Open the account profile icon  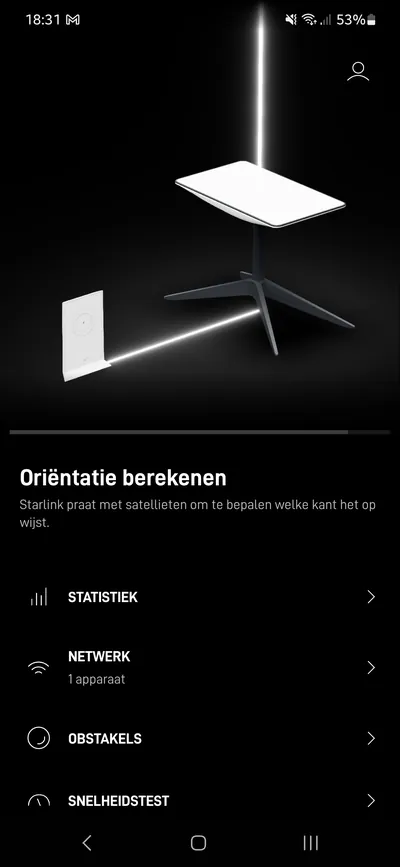(x=358, y=71)
